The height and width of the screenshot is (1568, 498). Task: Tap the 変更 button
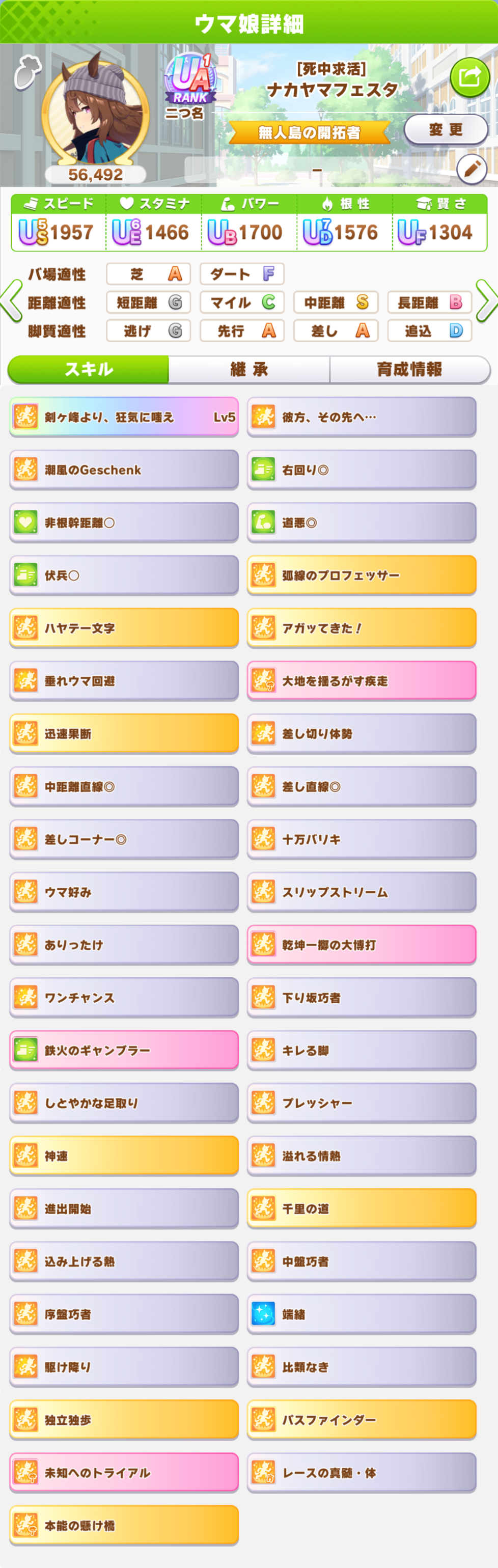[446, 130]
